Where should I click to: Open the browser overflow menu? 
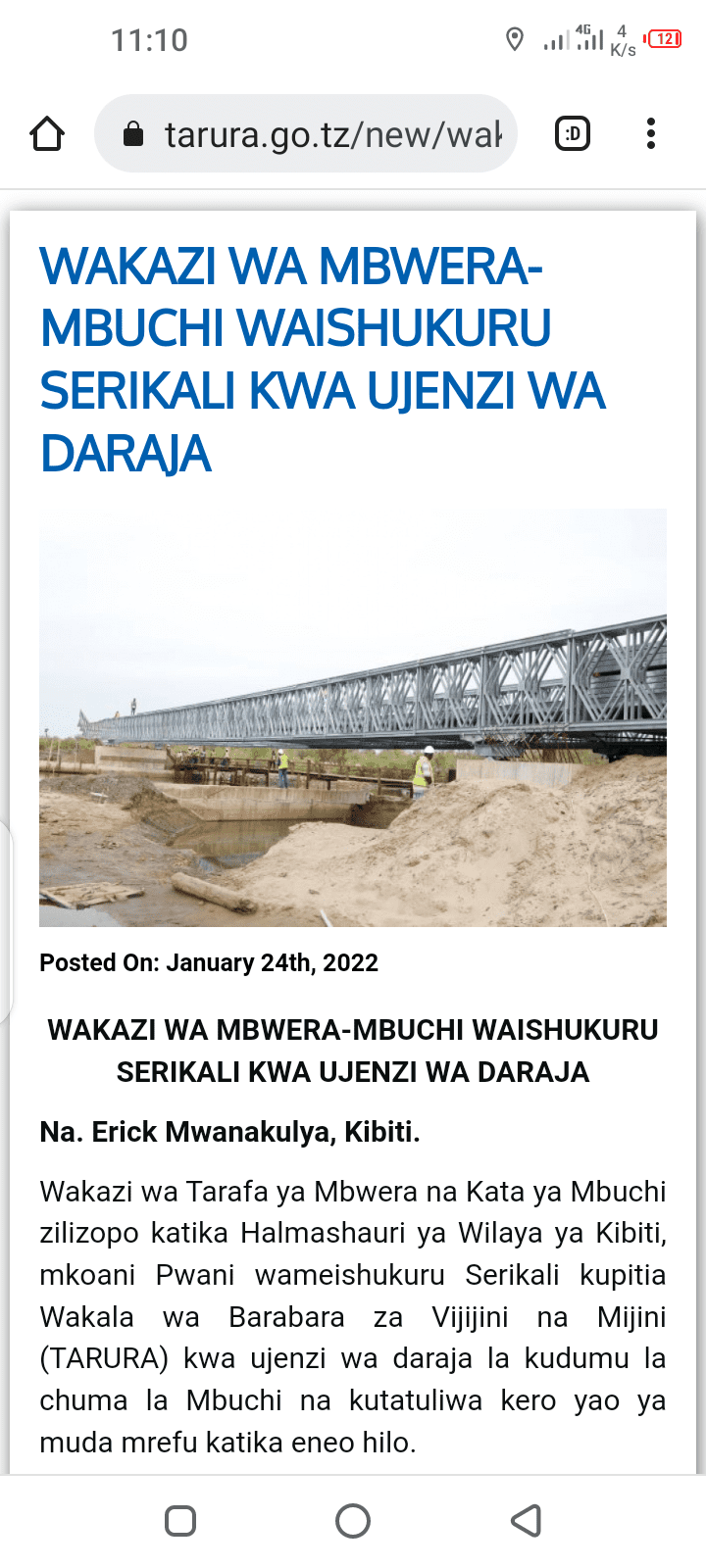(650, 133)
